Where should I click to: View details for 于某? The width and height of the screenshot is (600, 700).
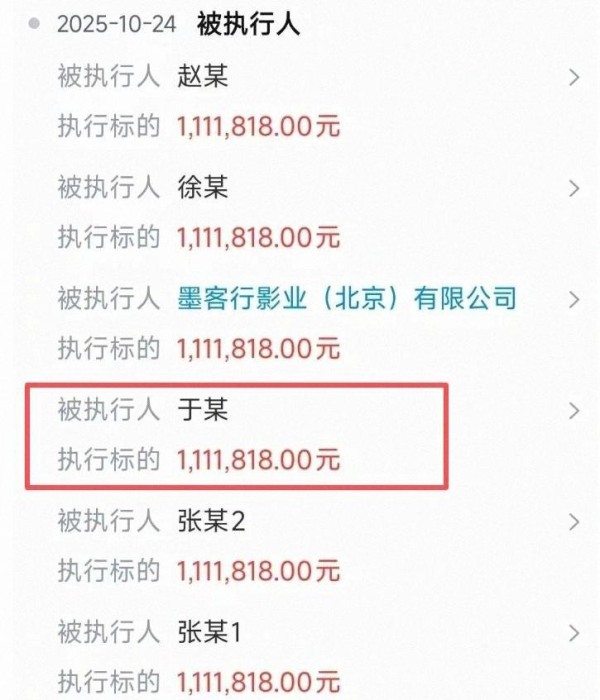(203, 410)
